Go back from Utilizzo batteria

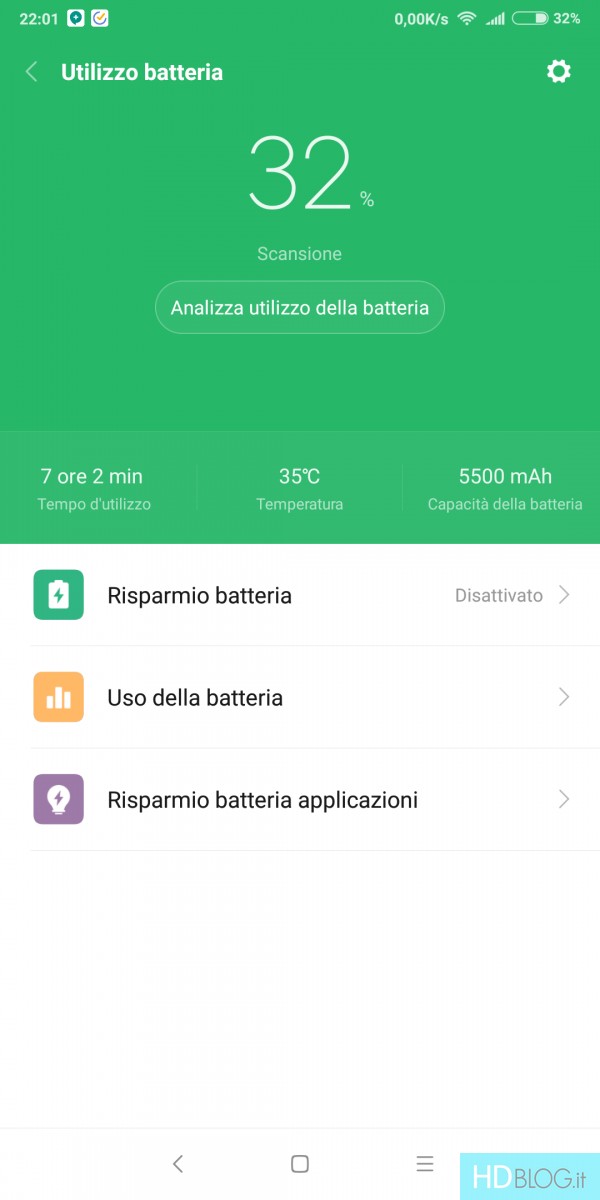[x=32, y=72]
